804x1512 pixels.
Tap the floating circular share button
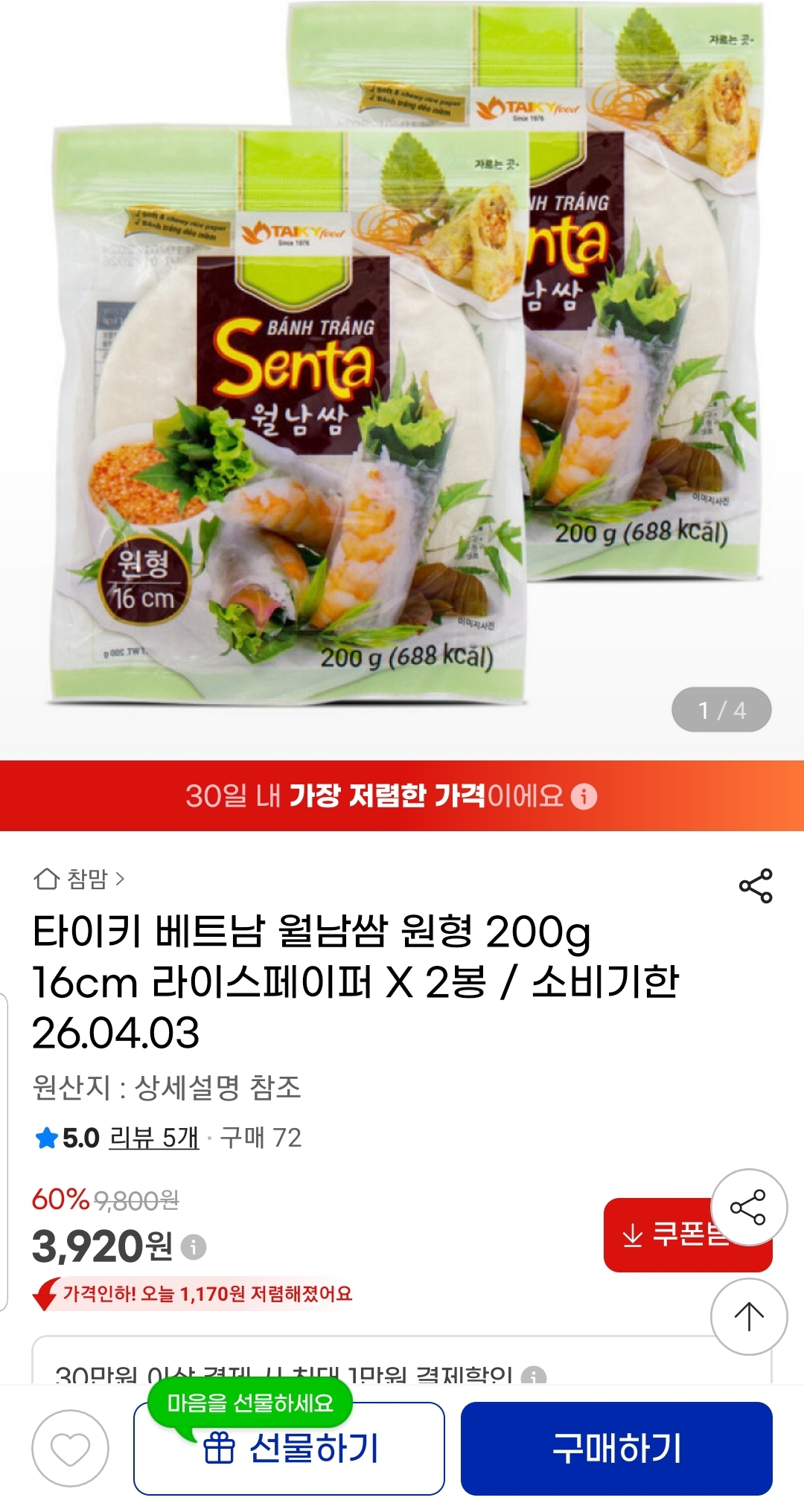(x=748, y=1207)
